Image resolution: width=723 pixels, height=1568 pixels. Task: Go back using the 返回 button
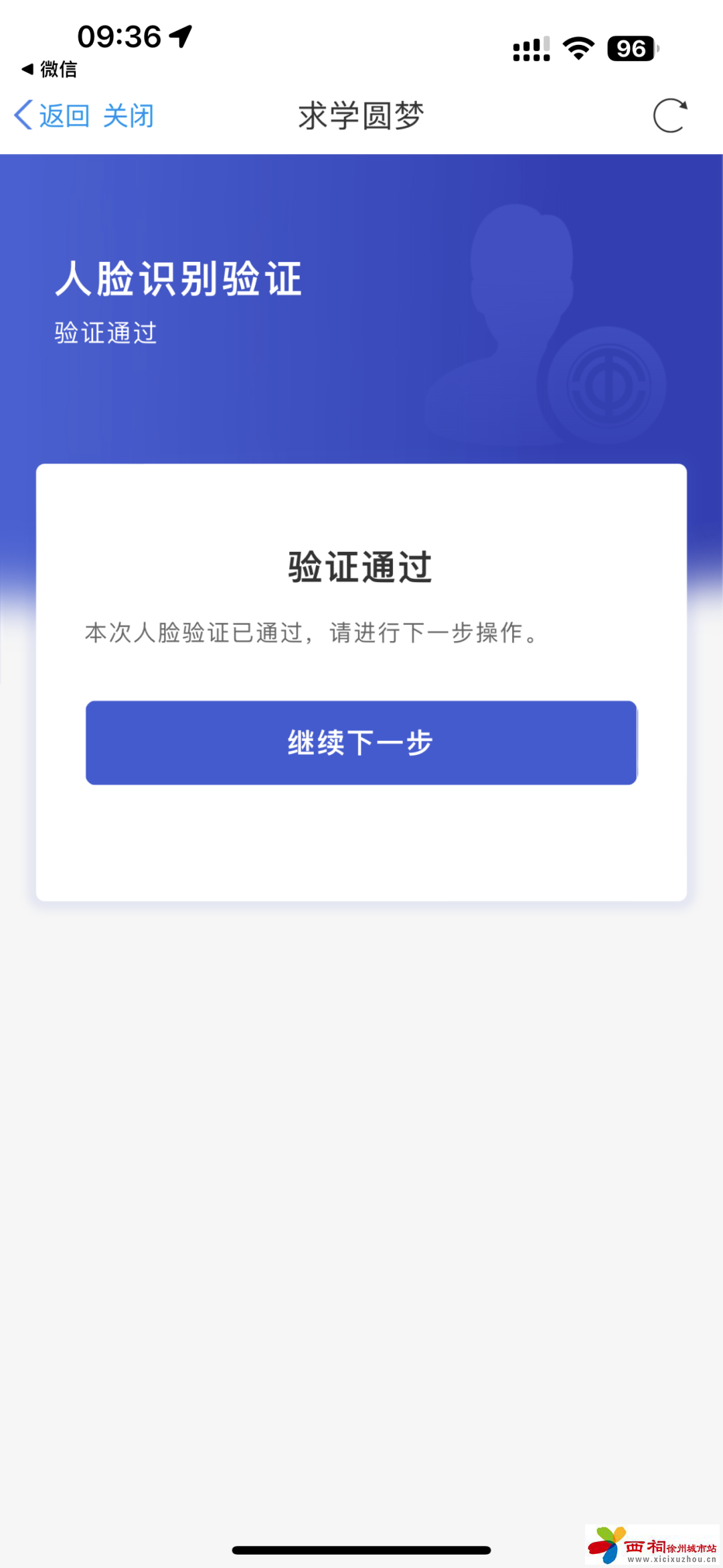[52, 116]
